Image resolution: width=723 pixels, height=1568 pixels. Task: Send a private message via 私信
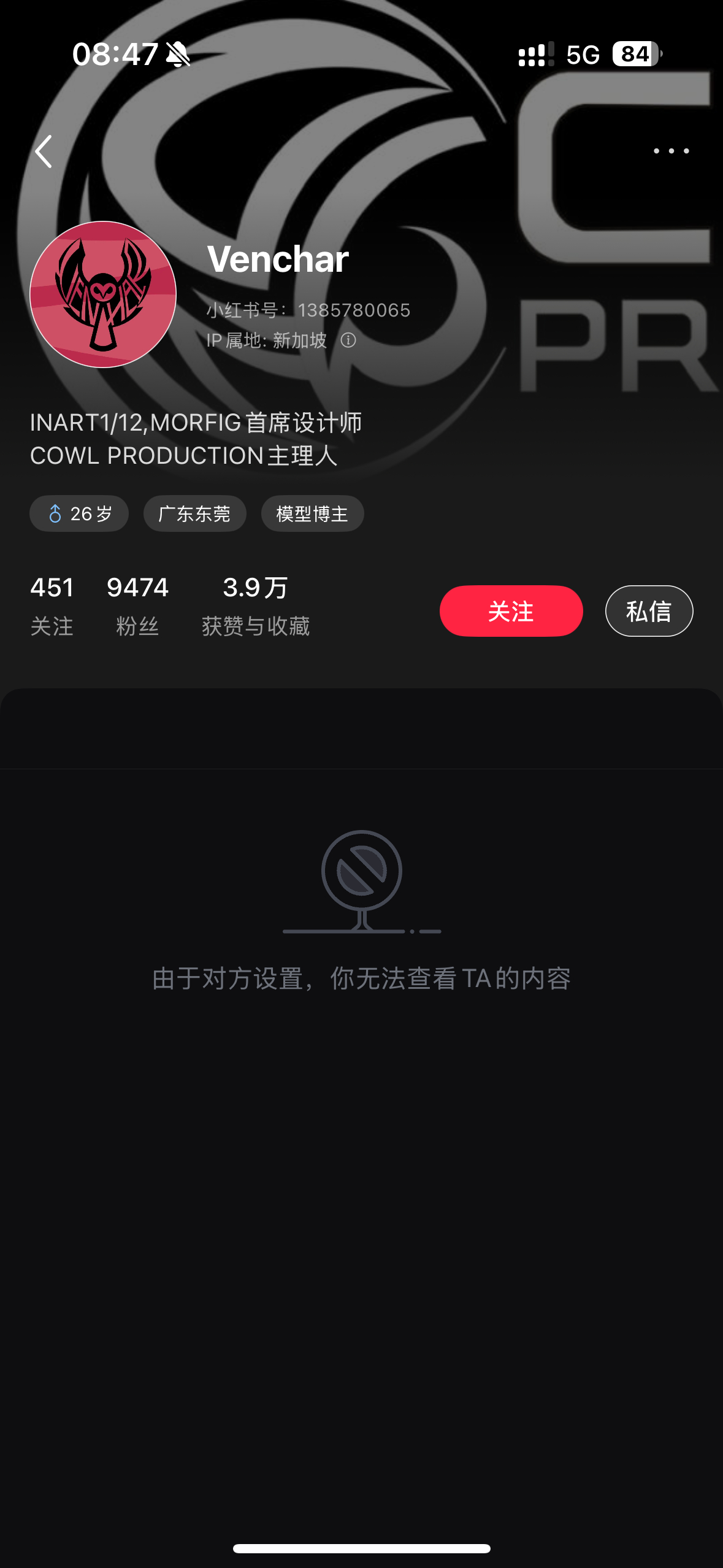point(649,611)
